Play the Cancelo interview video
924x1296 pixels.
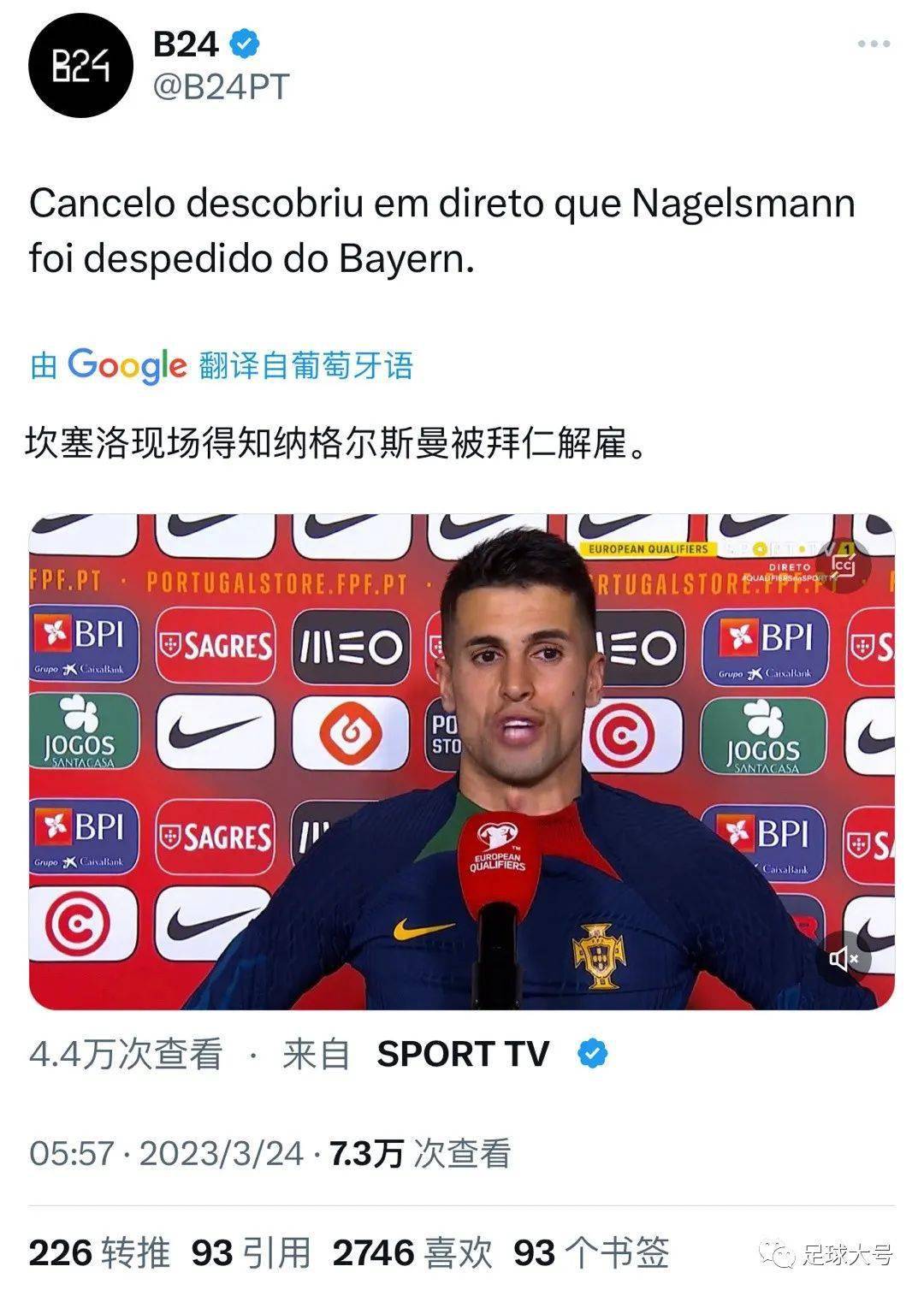pyautogui.click(x=461, y=761)
